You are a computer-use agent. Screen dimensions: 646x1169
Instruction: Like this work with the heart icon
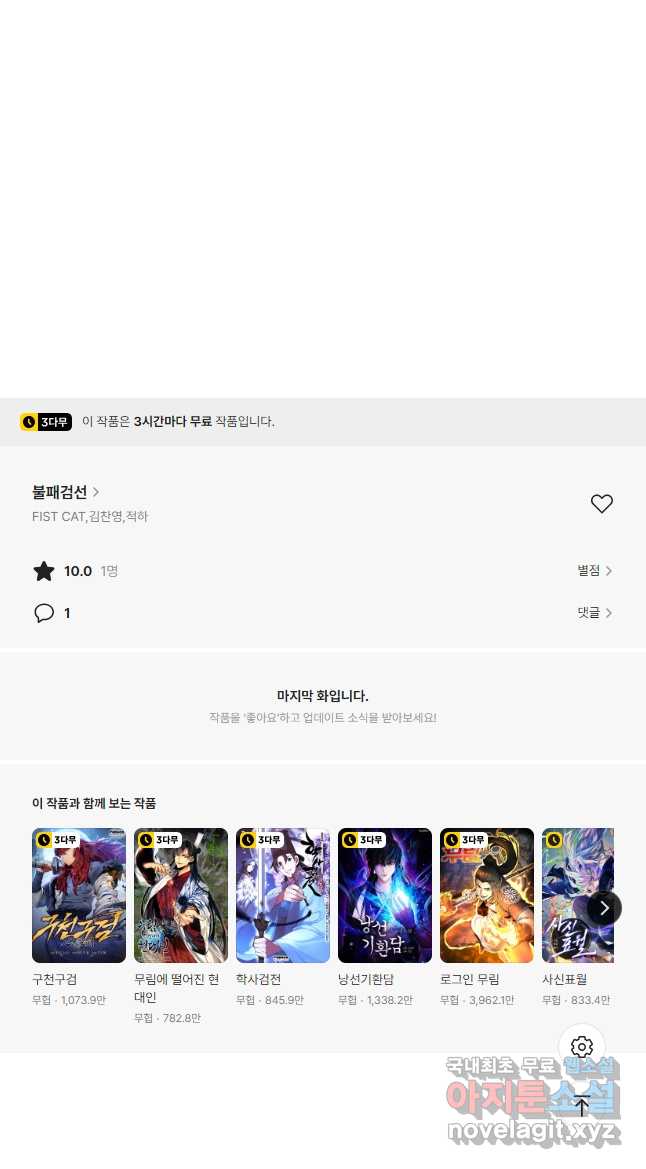pos(601,504)
